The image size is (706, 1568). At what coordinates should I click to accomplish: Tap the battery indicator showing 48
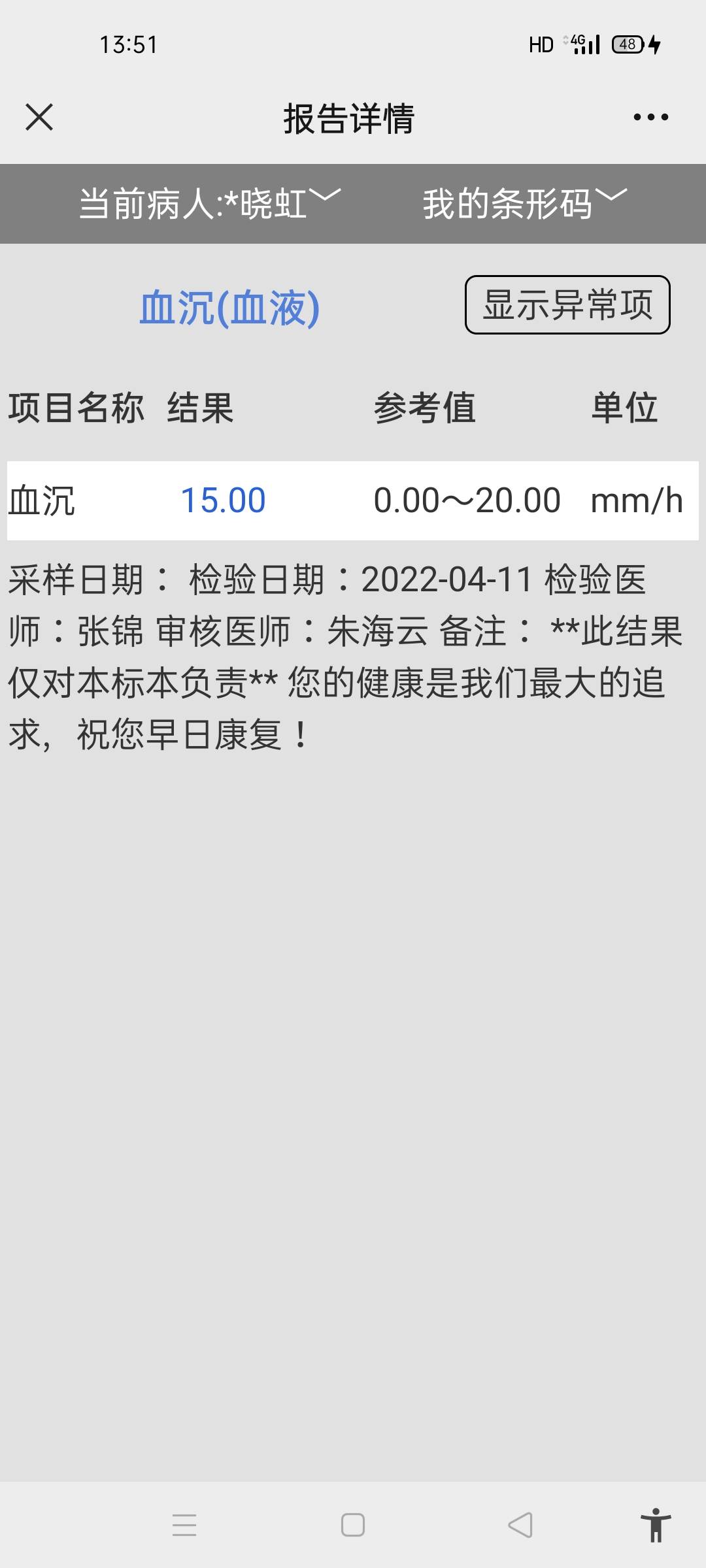[626, 42]
